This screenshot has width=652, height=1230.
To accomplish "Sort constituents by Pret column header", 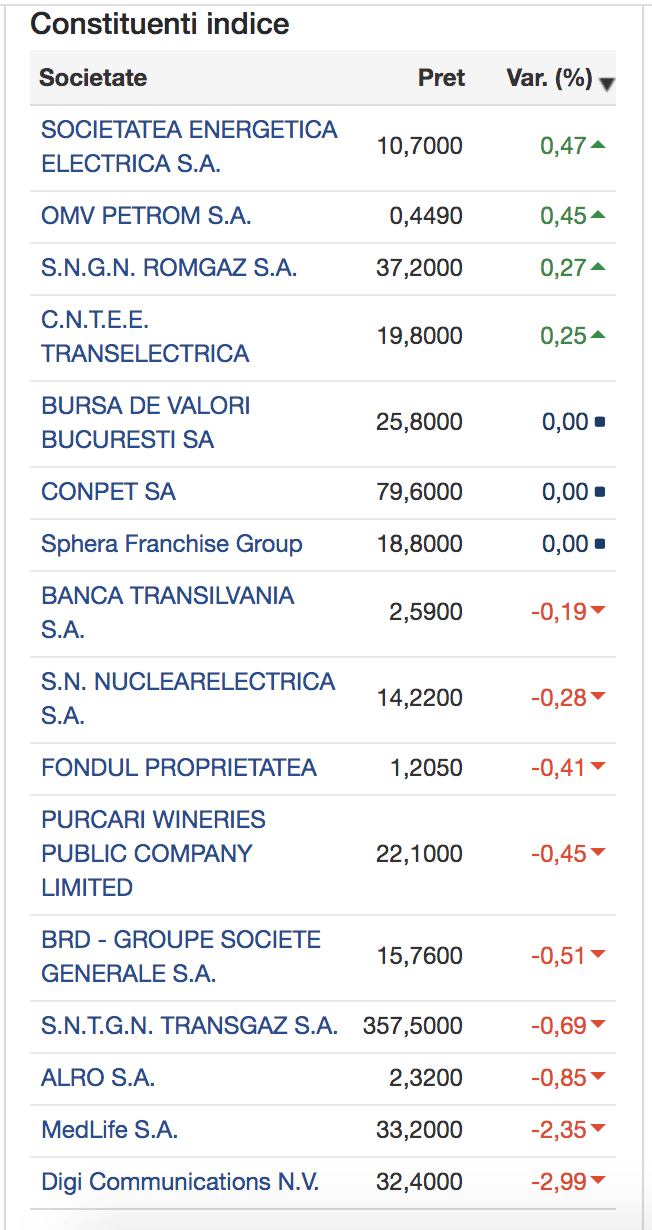I will pos(441,78).
